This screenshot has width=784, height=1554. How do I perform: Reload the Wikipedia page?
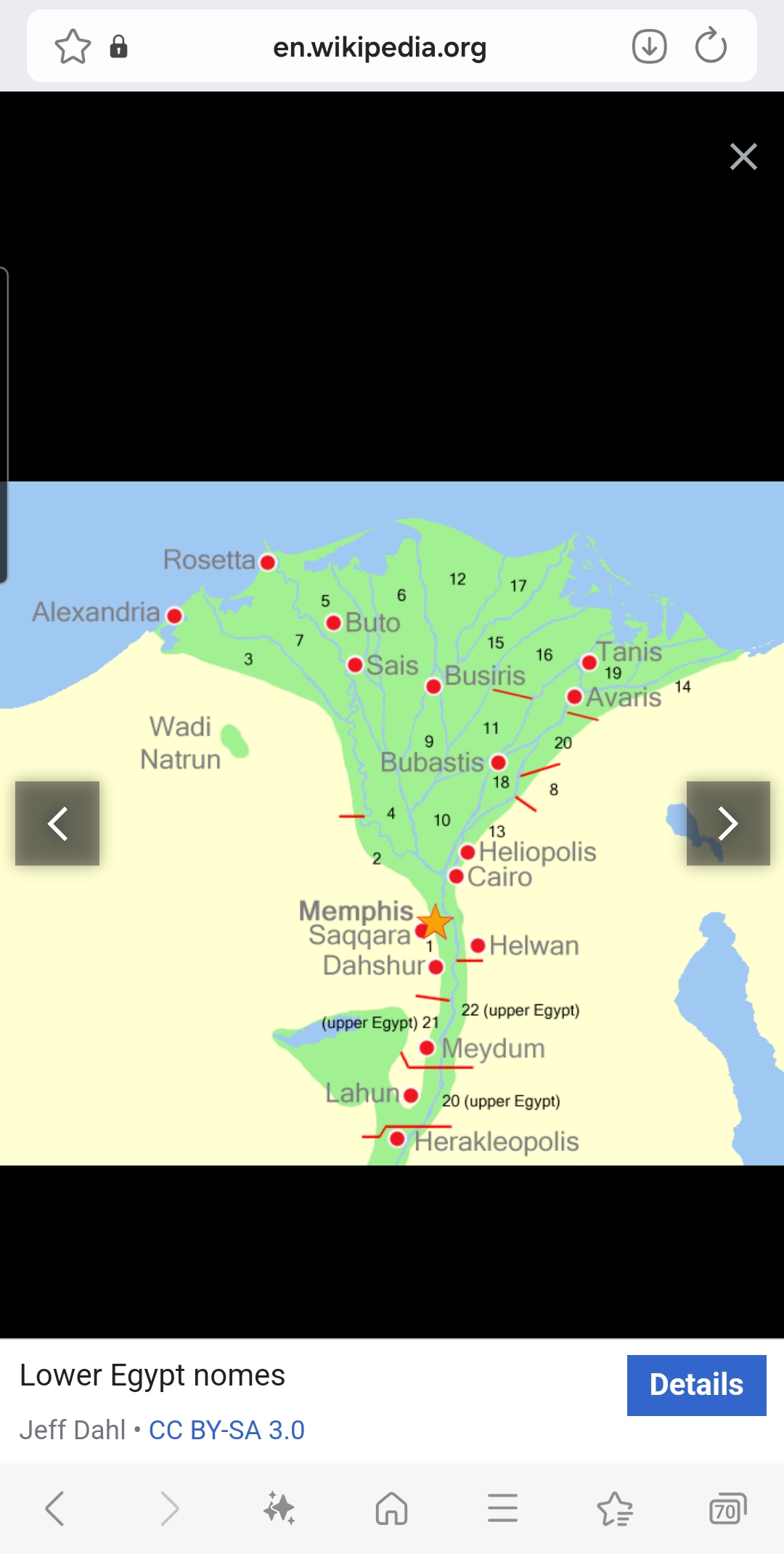coord(711,47)
